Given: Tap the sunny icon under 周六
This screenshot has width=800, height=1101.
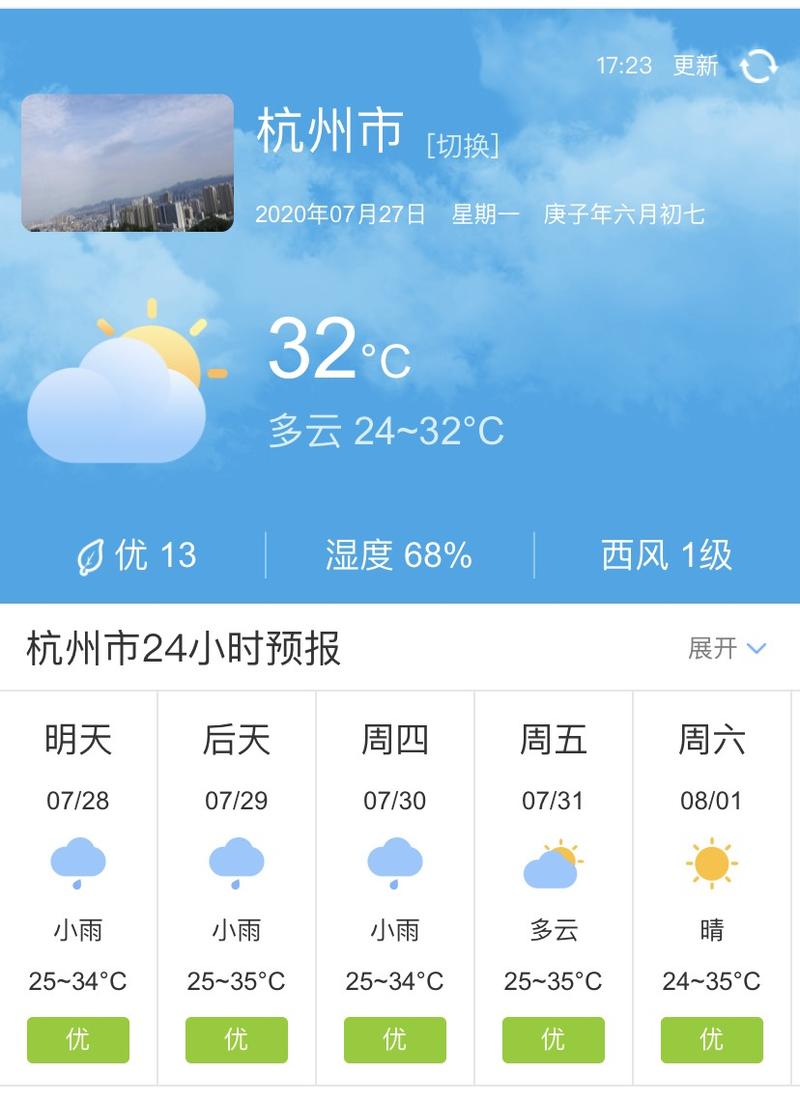Looking at the screenshot, I should pyautogui.click(x=711, y=861).
